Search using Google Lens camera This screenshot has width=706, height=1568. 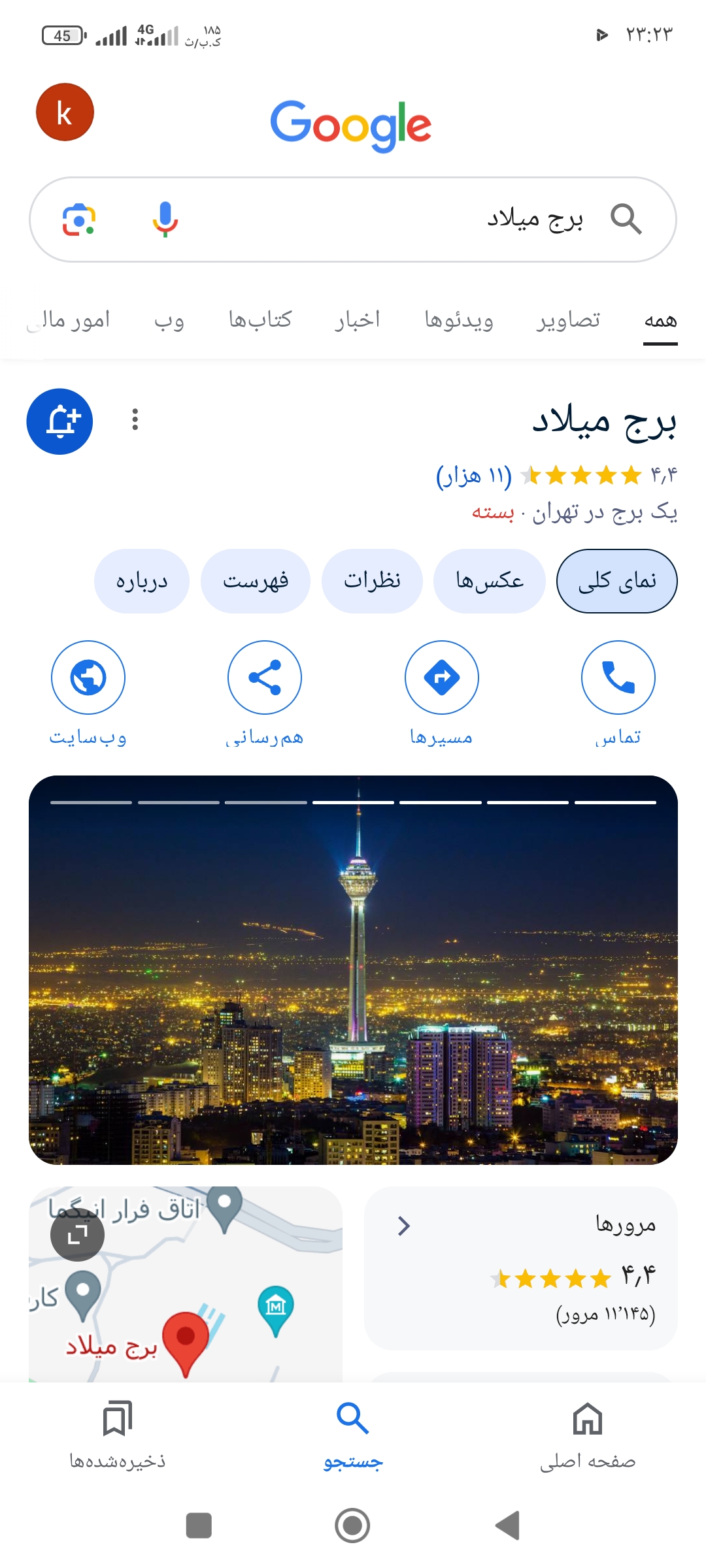[79, 219]
